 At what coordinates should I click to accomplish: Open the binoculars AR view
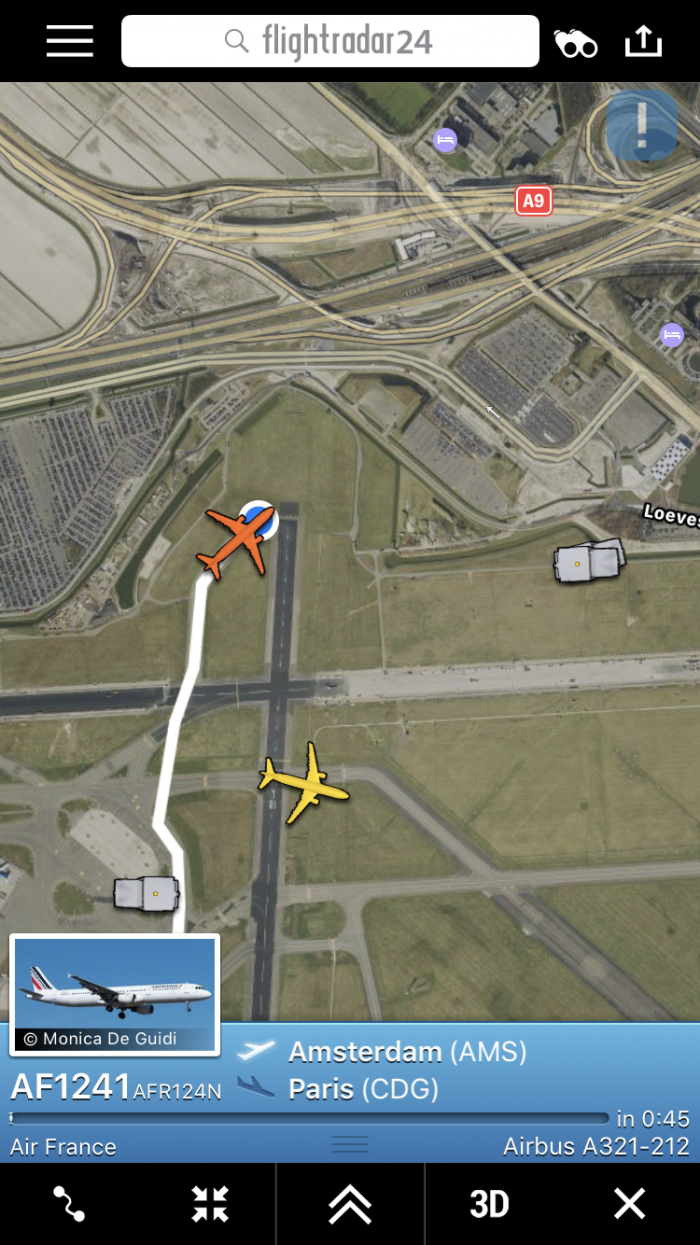pyautogui.click(x=576, y=42)
